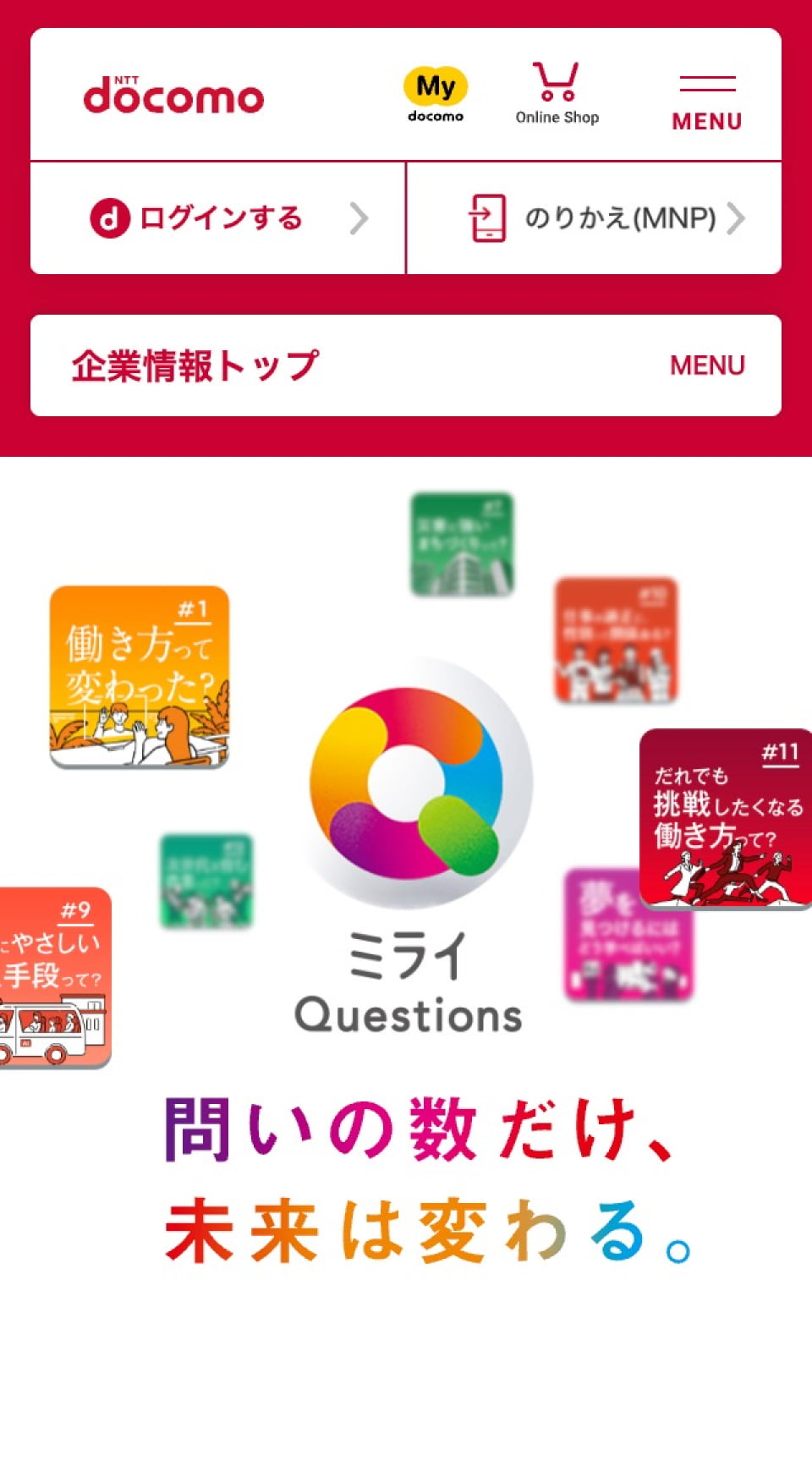Open the docomo home logo link
812x1472 pixels.
click(173, 96)
